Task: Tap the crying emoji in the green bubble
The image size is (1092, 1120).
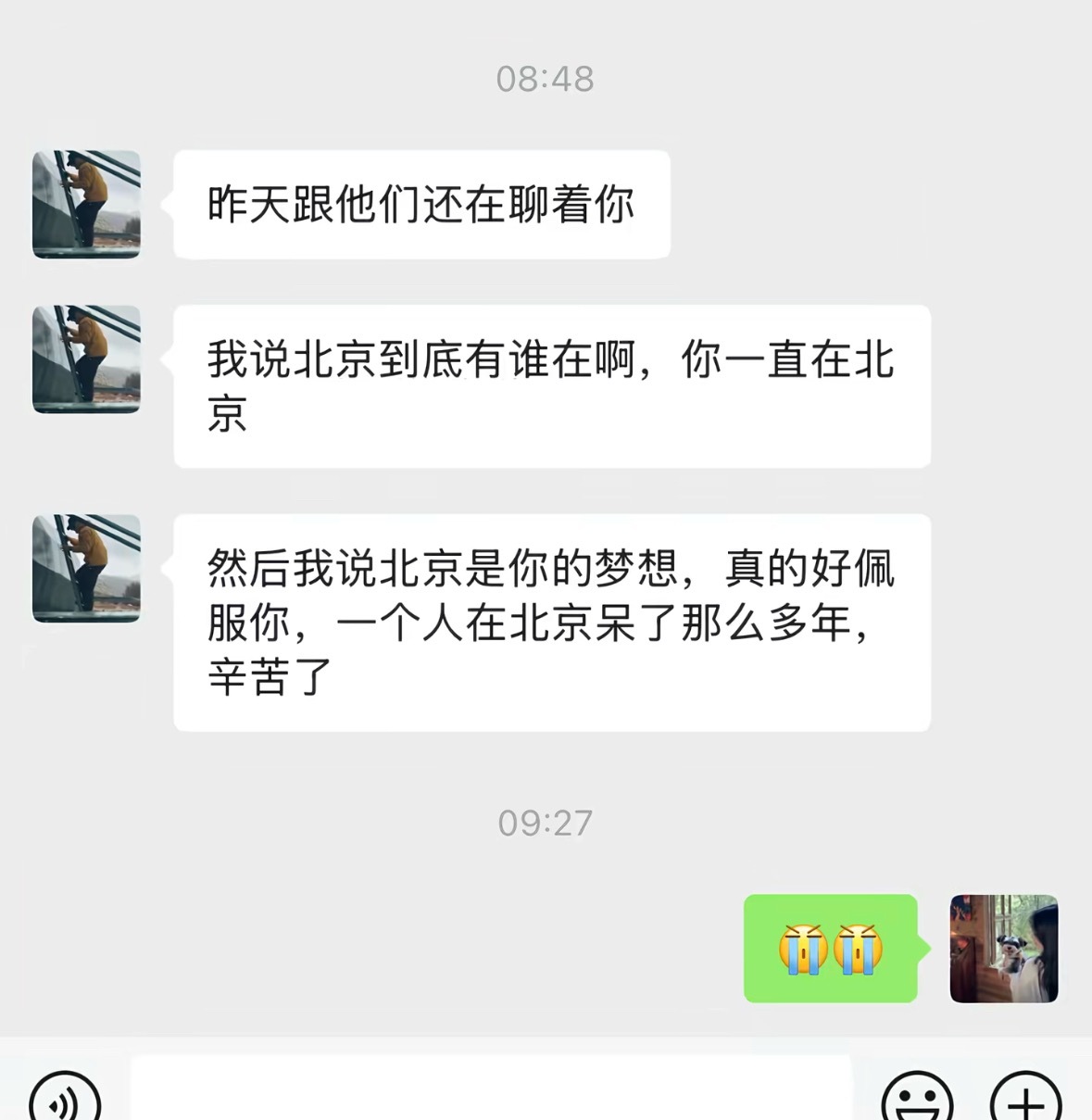Action: [x=802, y=949]
